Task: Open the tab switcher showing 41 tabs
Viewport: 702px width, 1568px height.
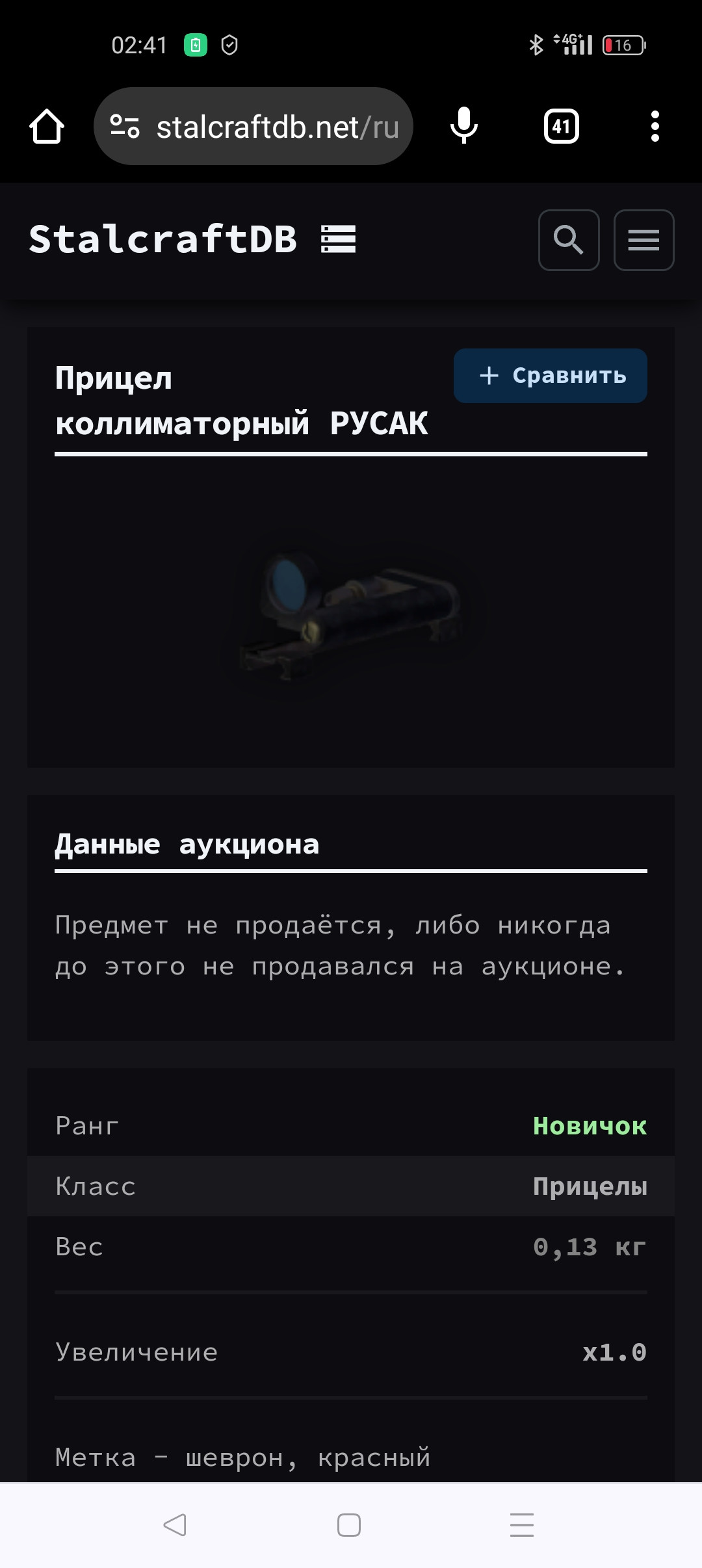Action: [561, 126]
